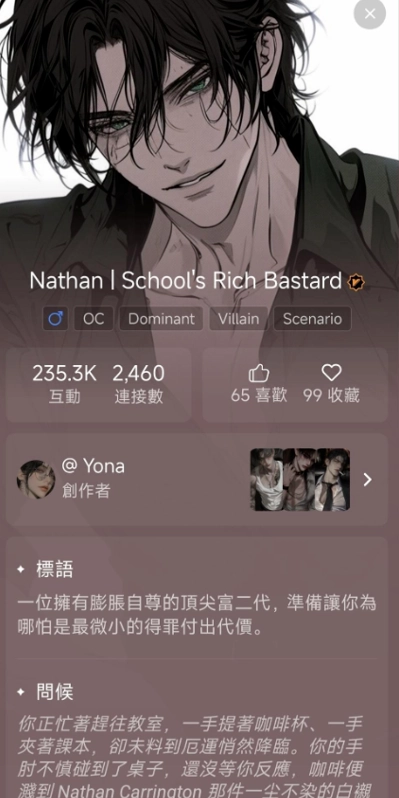Select the OC tag chip

click(x=94, y=319)
